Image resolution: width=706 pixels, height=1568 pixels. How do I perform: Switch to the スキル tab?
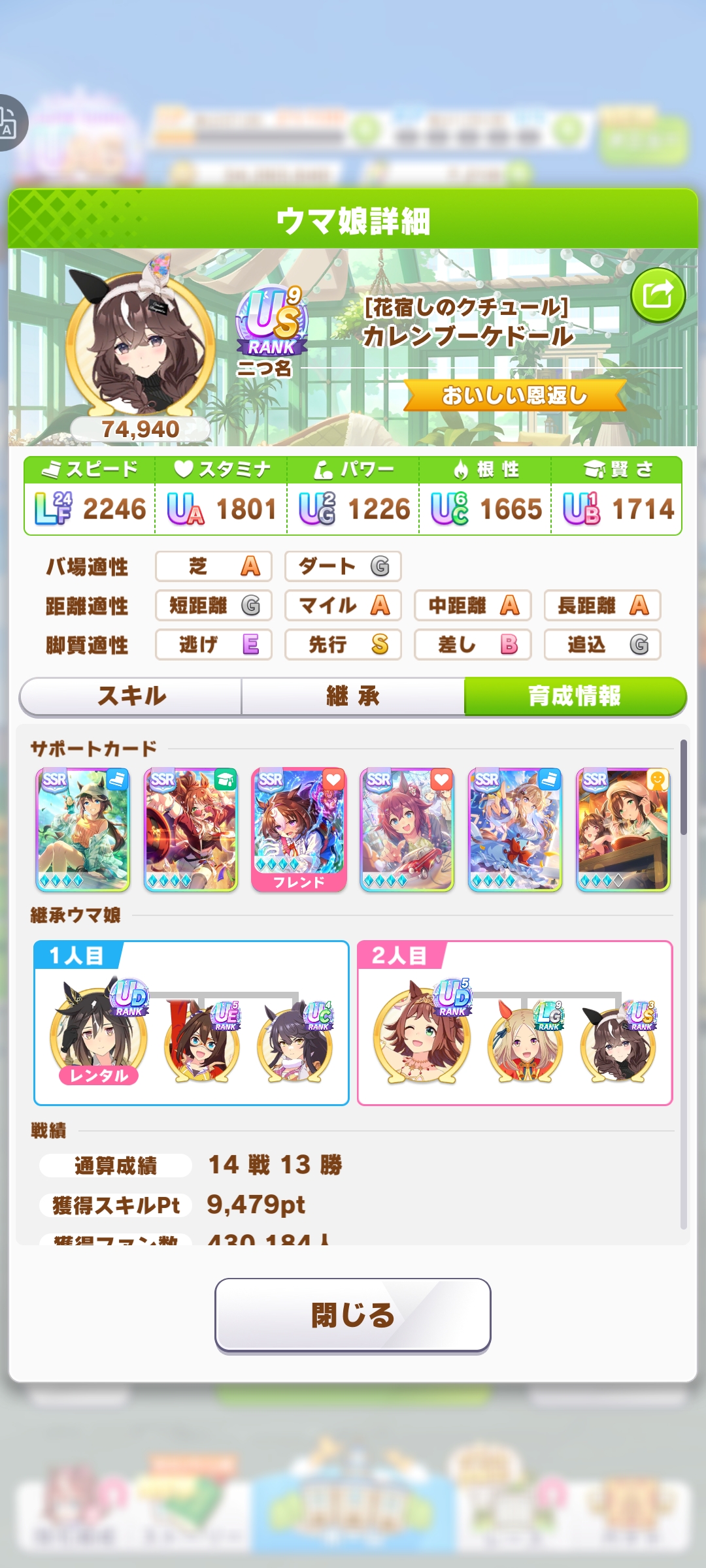(131, 696)
